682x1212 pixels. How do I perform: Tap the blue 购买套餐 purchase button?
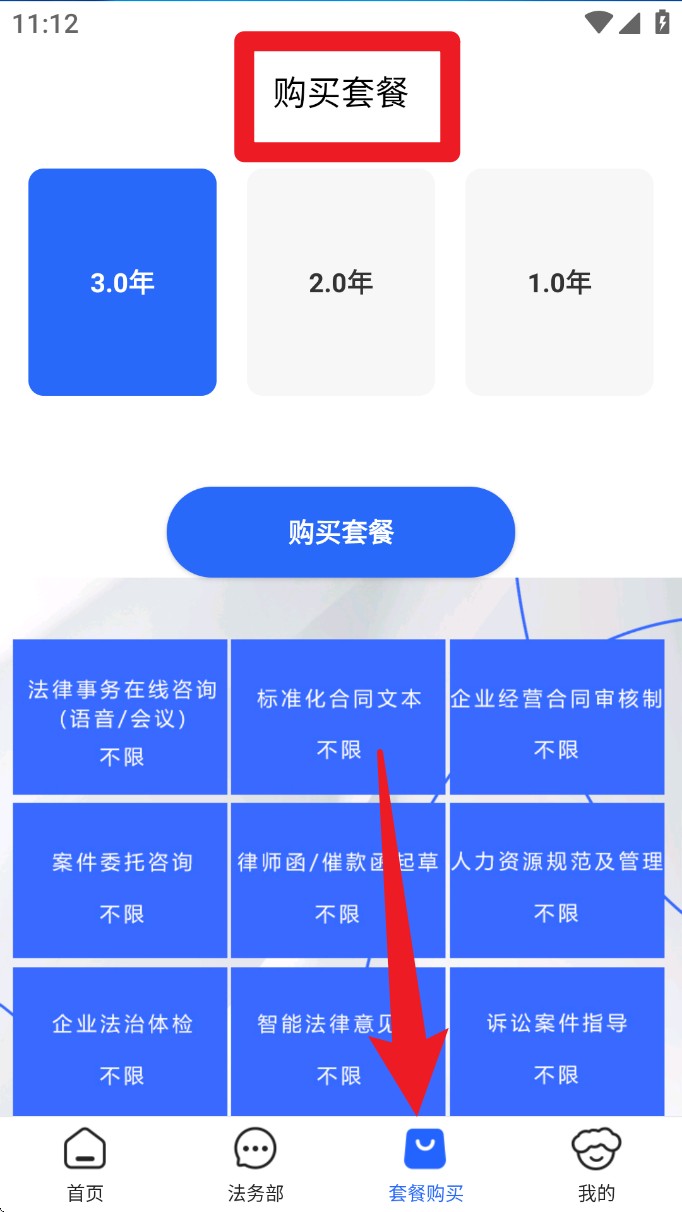340,532
